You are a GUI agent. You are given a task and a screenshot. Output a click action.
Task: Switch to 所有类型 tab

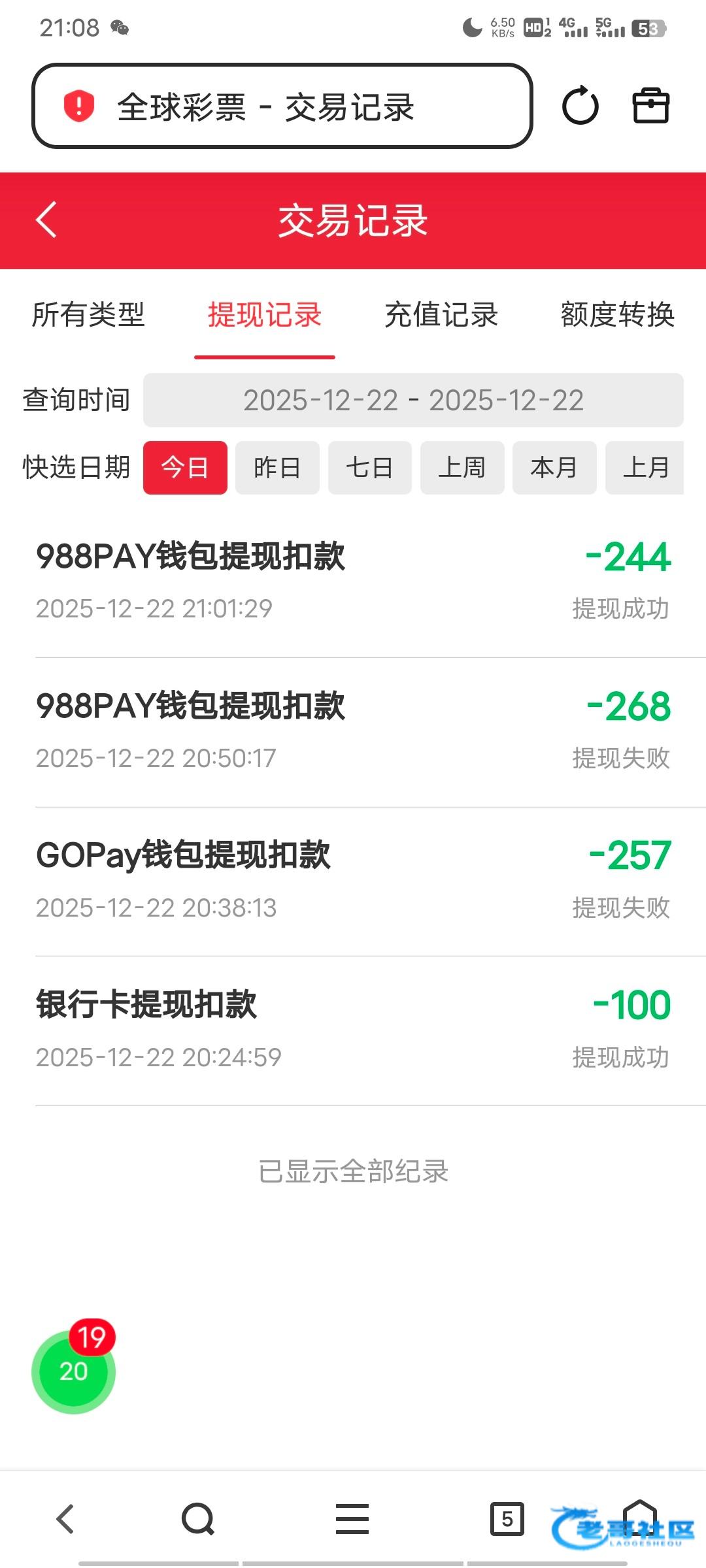coord(88,315)
